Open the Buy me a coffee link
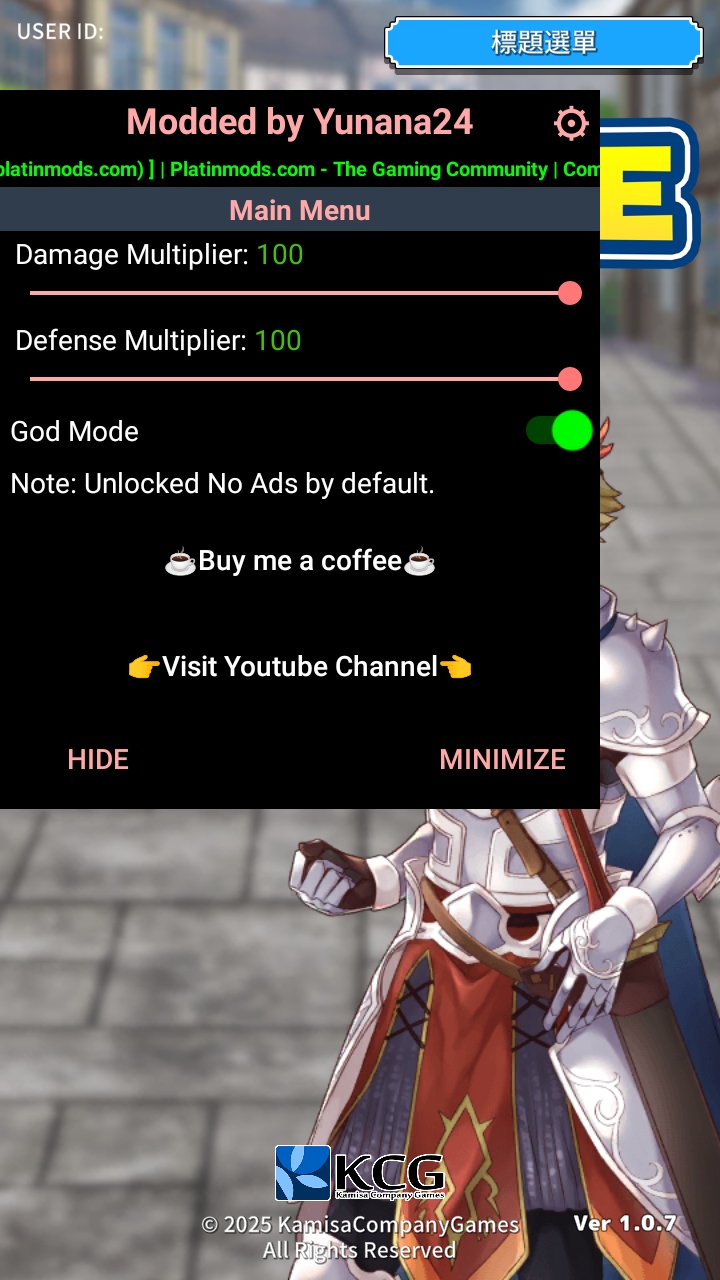 coord(300,561)
